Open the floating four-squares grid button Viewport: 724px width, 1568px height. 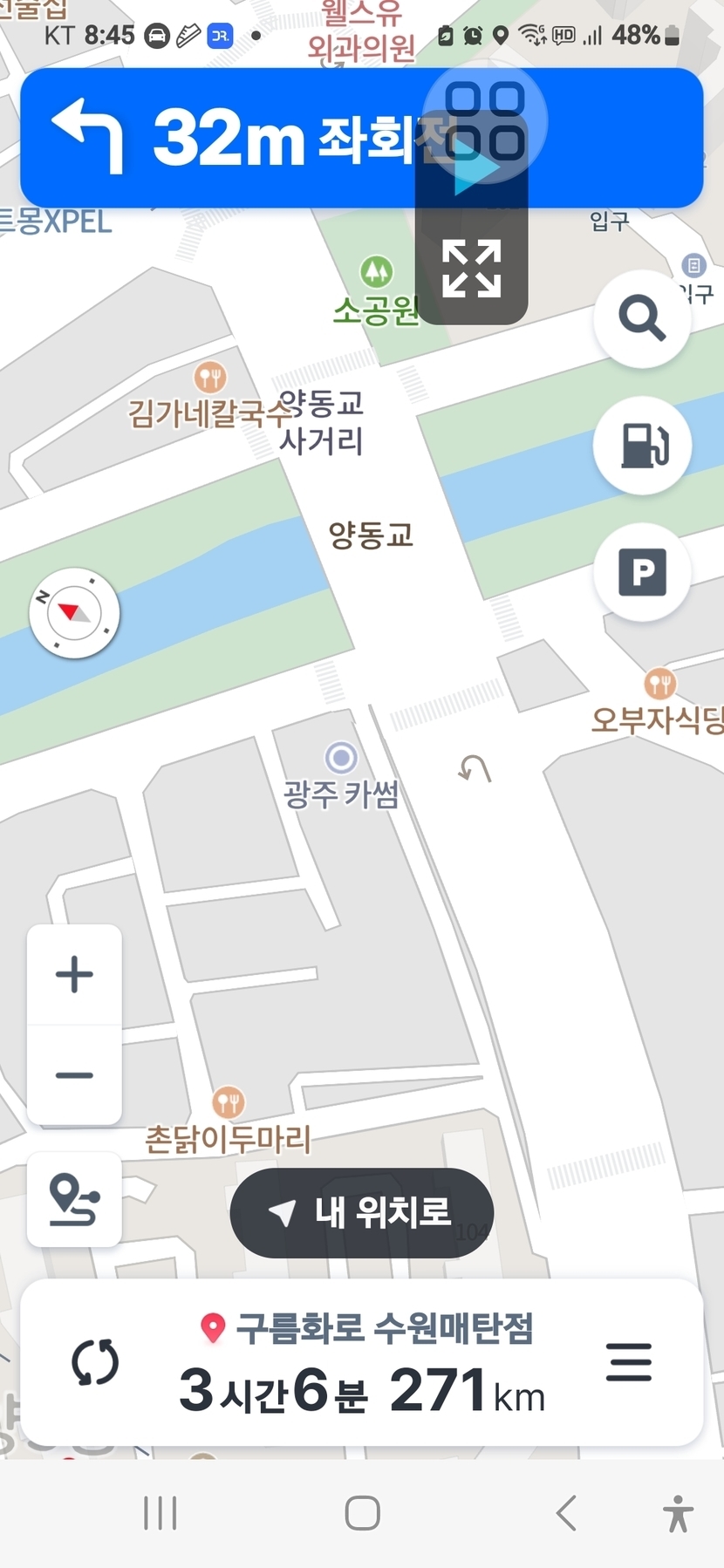pos(485,119)
